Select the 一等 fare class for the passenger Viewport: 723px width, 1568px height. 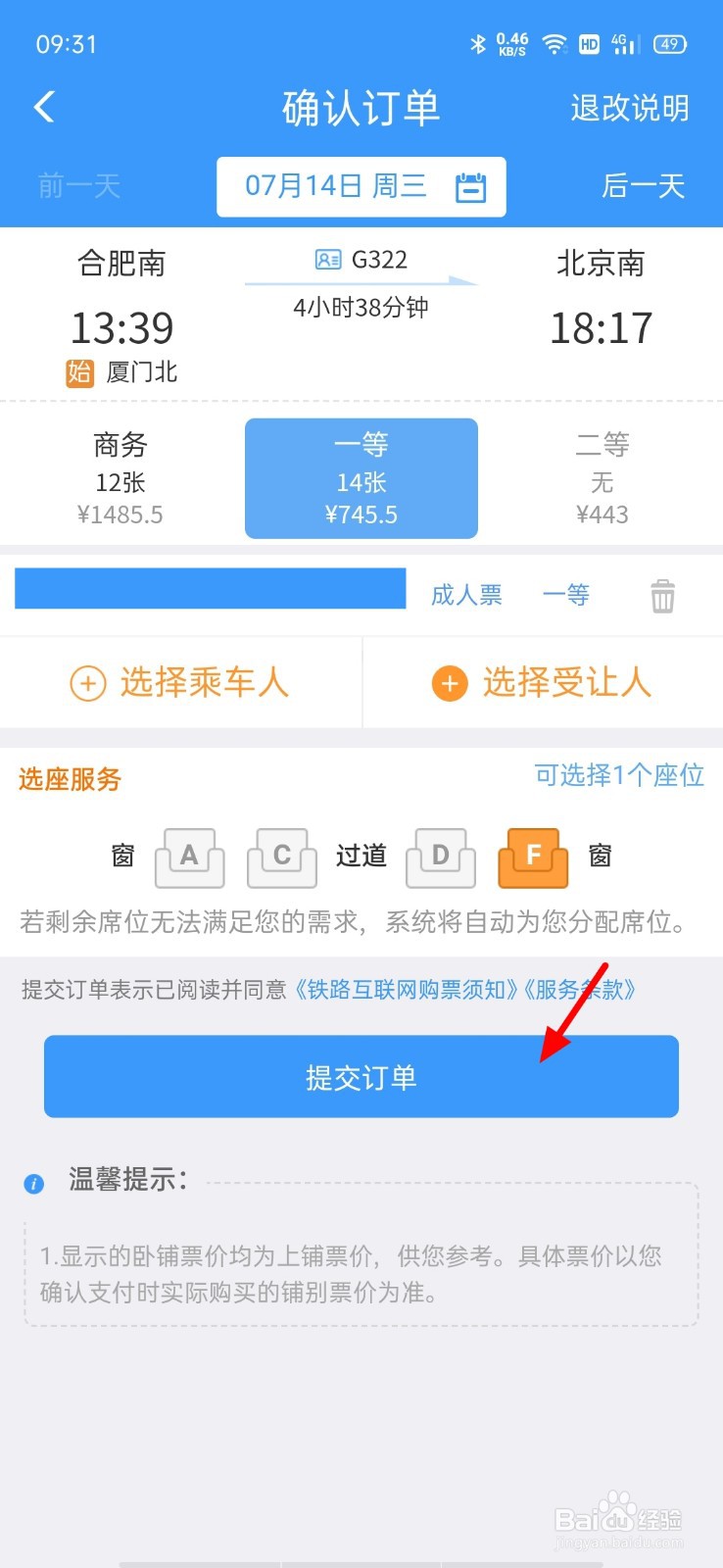[566, 595]
